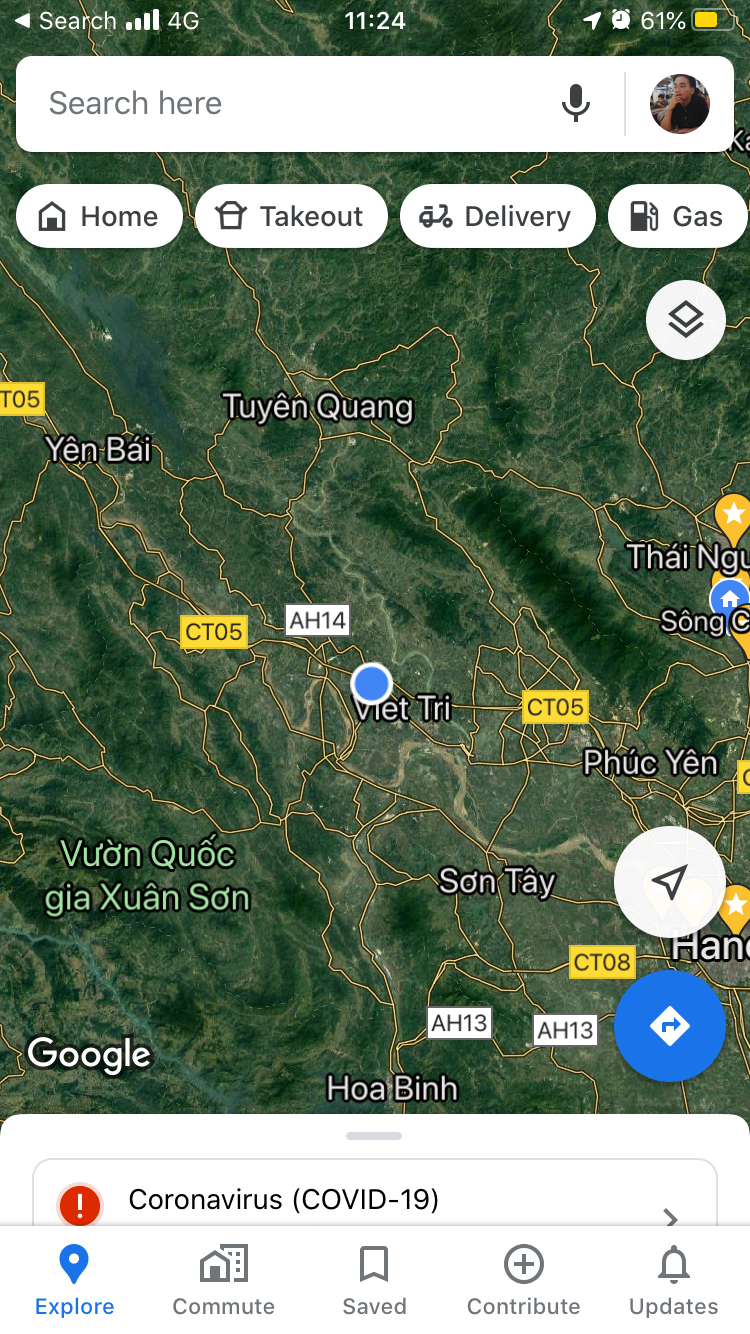Viewport: 750px width, 1334px height.
Task: Switch to the Updates tab
Action: coord(674,1280)
